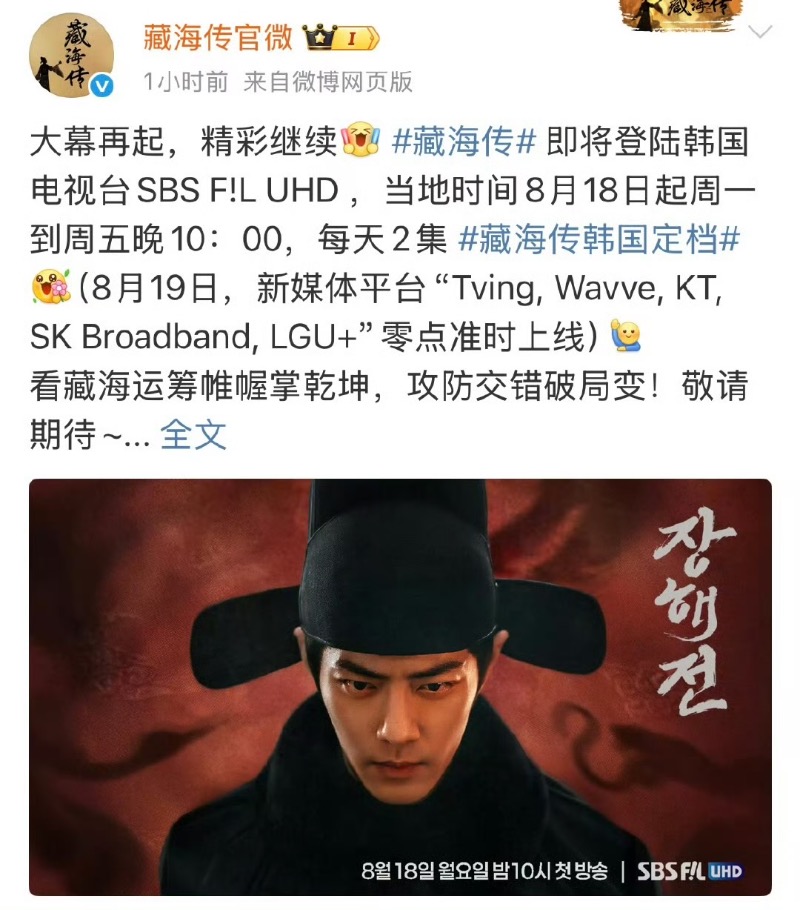Open the 藏海传官微 account name
800x910 pixels.
click(217, 38)
